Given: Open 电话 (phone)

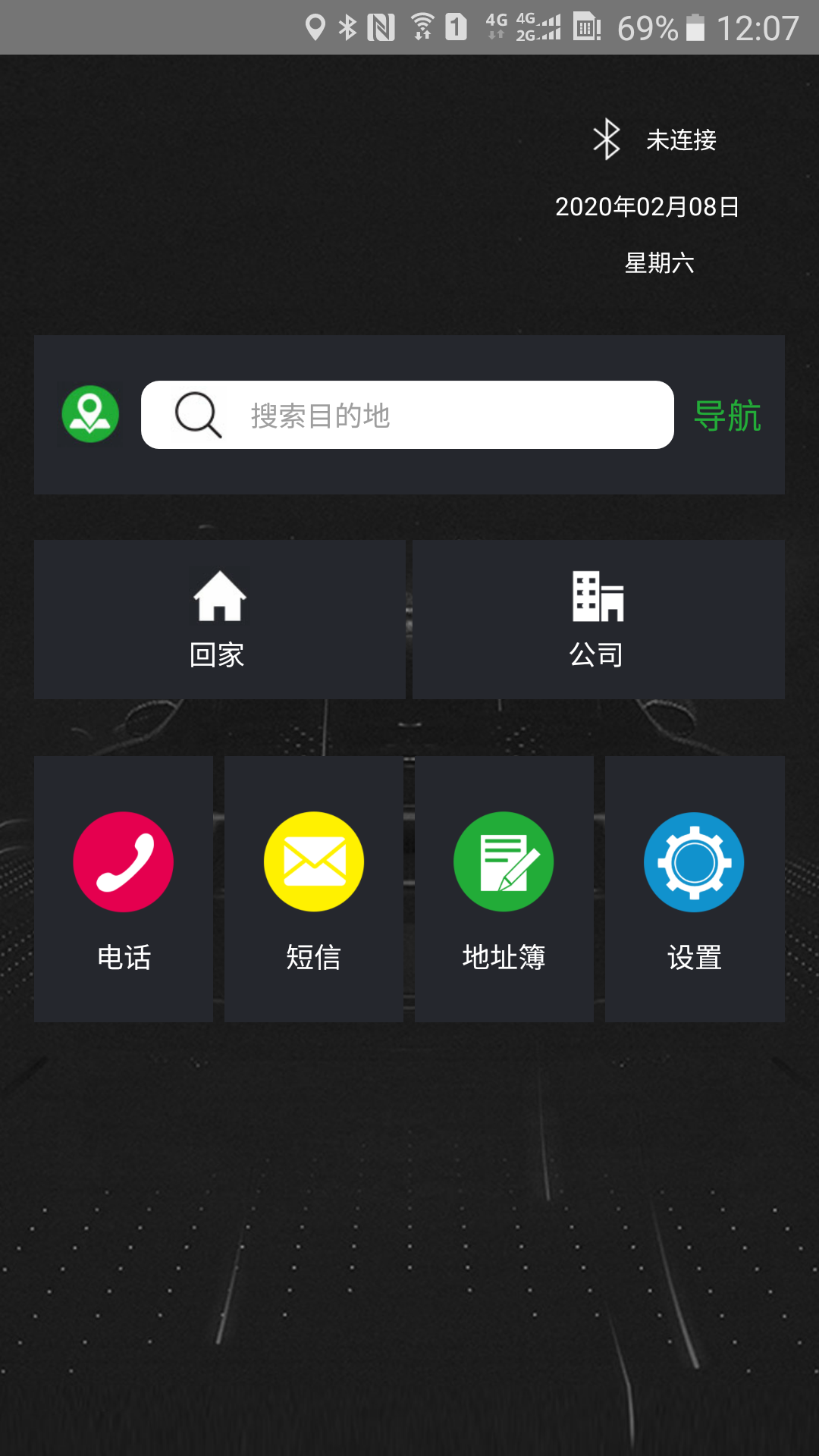Looking at the screenshot, I should tap(124, 889).
